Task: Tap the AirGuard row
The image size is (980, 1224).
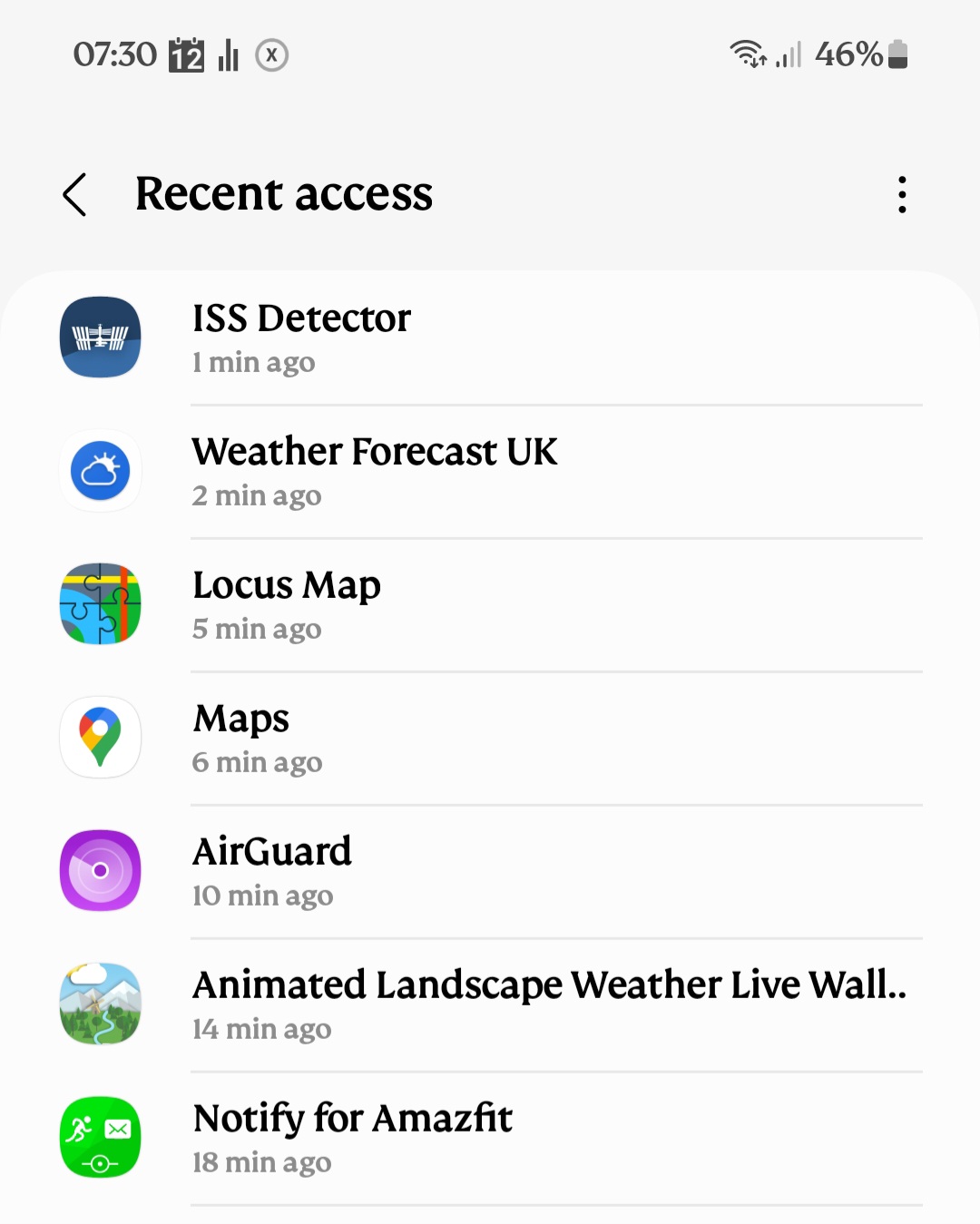Action: (490, 872)
